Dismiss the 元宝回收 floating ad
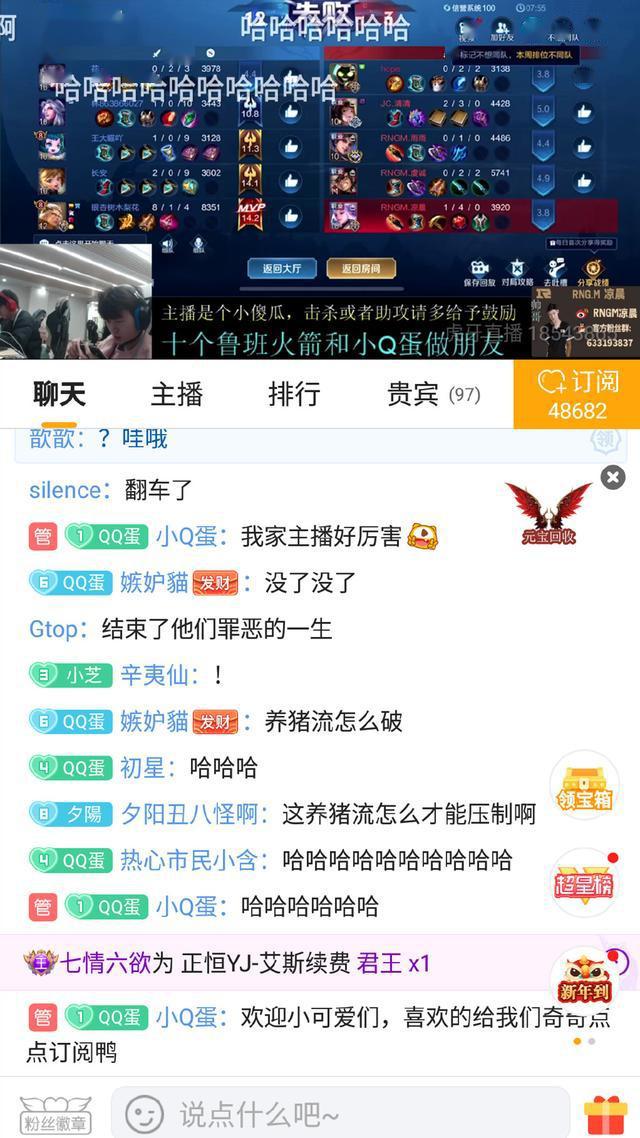This screenshot has width=640, height=1138. coord(612,478)
